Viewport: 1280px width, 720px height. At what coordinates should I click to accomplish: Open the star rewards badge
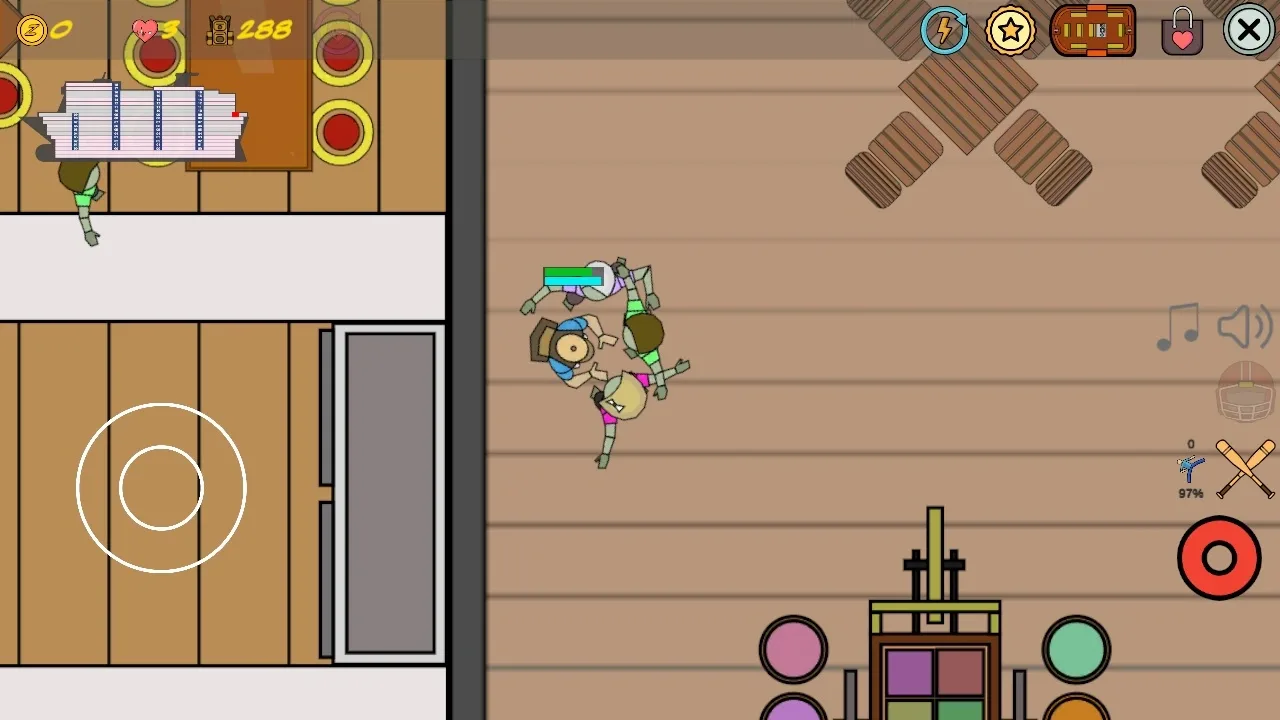click(1010, 30)
